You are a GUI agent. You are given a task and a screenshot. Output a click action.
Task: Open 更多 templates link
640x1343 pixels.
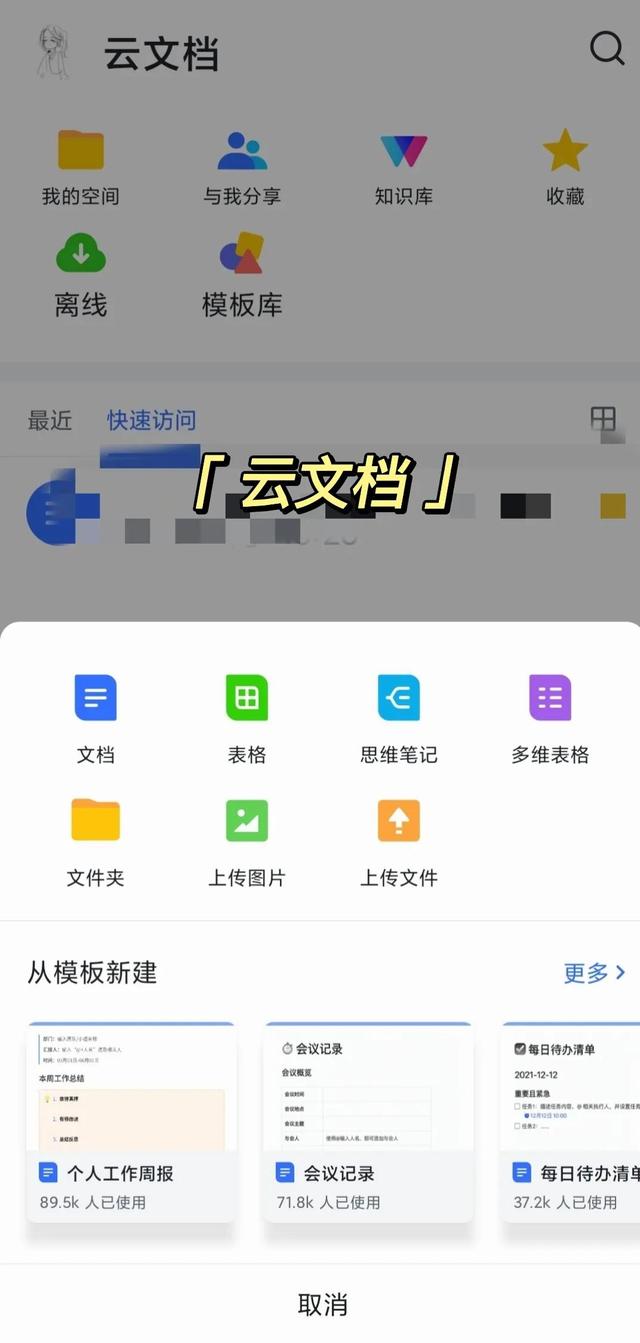(x=594, y=972)
